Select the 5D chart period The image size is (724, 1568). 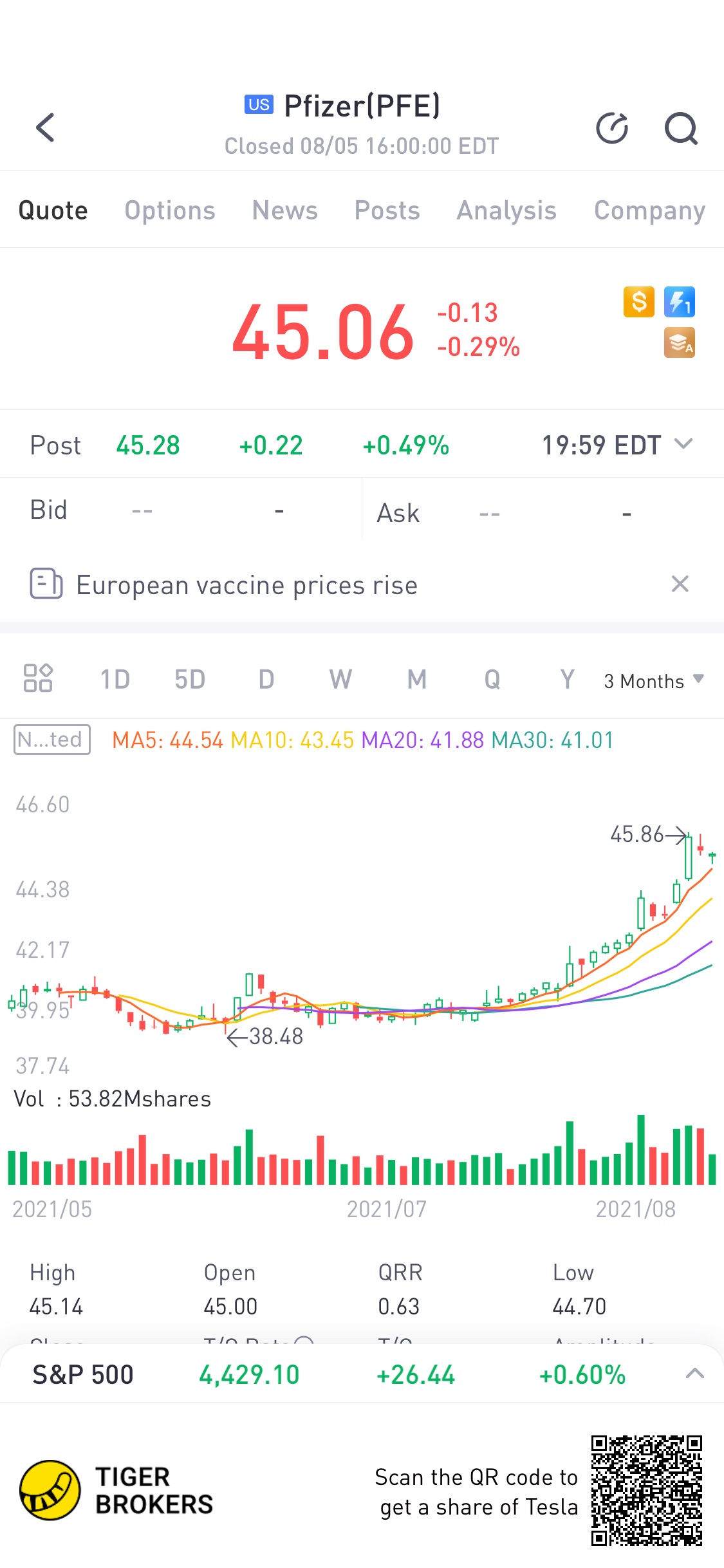tap(190, 679)
